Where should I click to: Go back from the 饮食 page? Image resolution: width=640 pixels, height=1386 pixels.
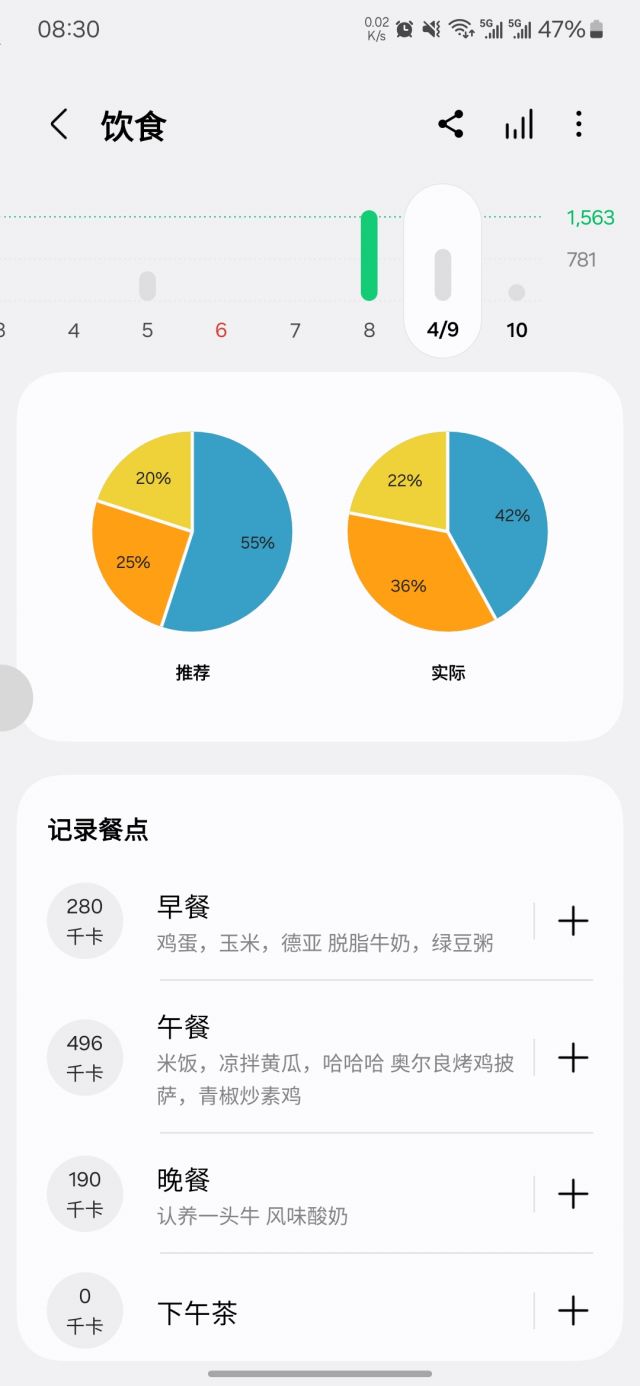59,125
